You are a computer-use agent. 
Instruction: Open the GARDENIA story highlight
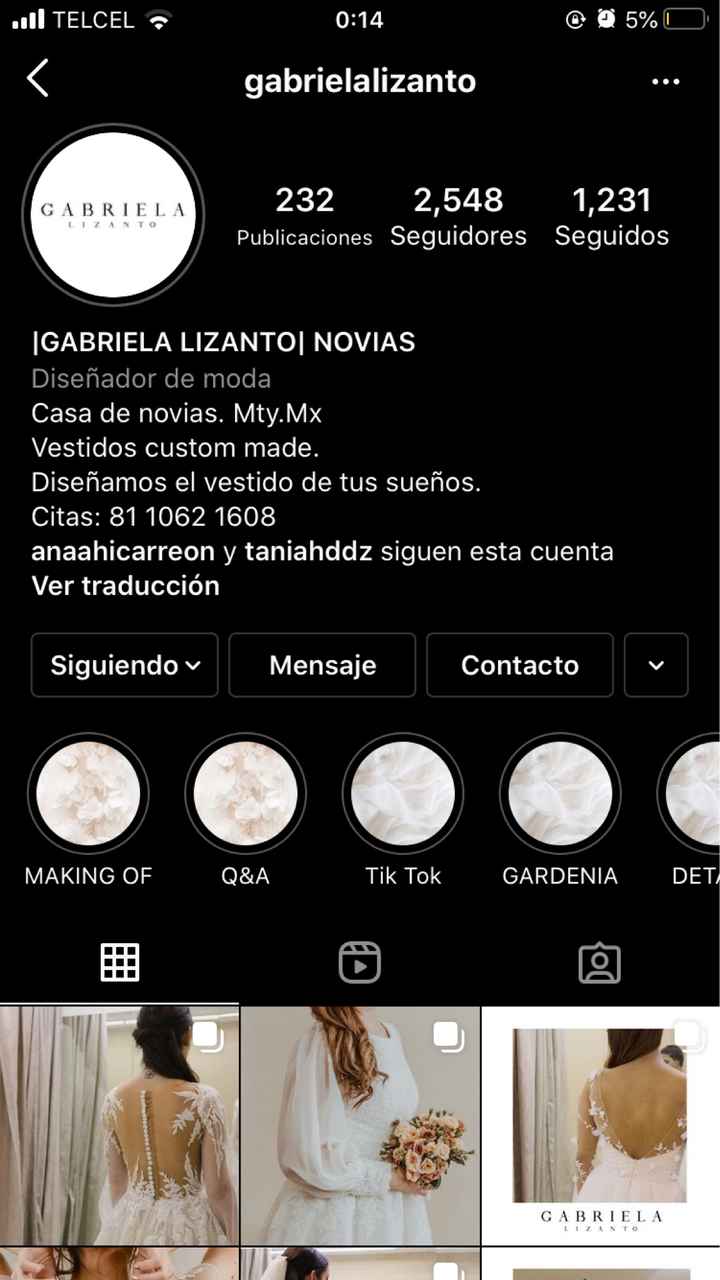[x=560, y=792]
